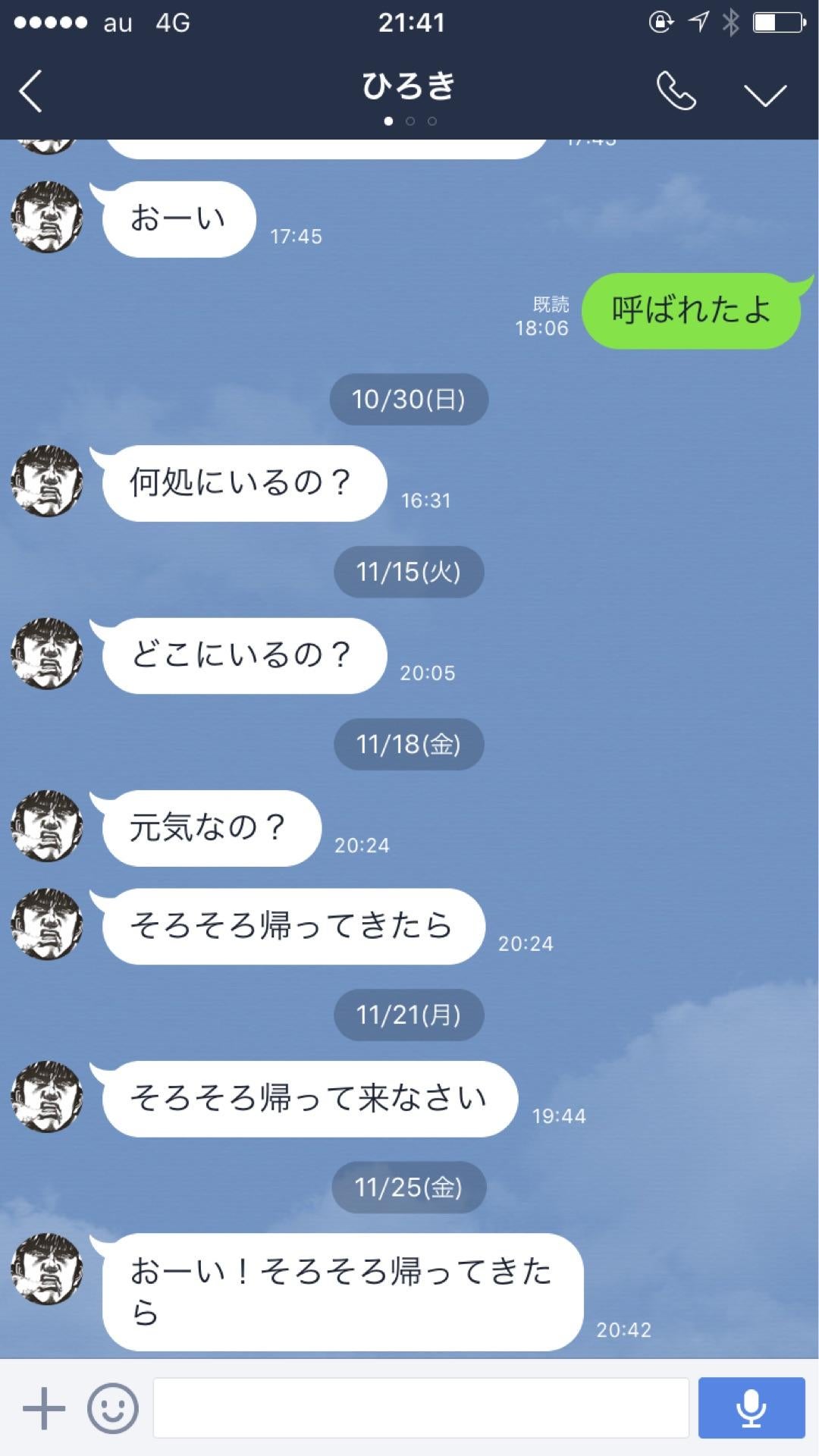Tap the orientation lock icon in status bar
819x1456 pixels.
coord(659,23)
